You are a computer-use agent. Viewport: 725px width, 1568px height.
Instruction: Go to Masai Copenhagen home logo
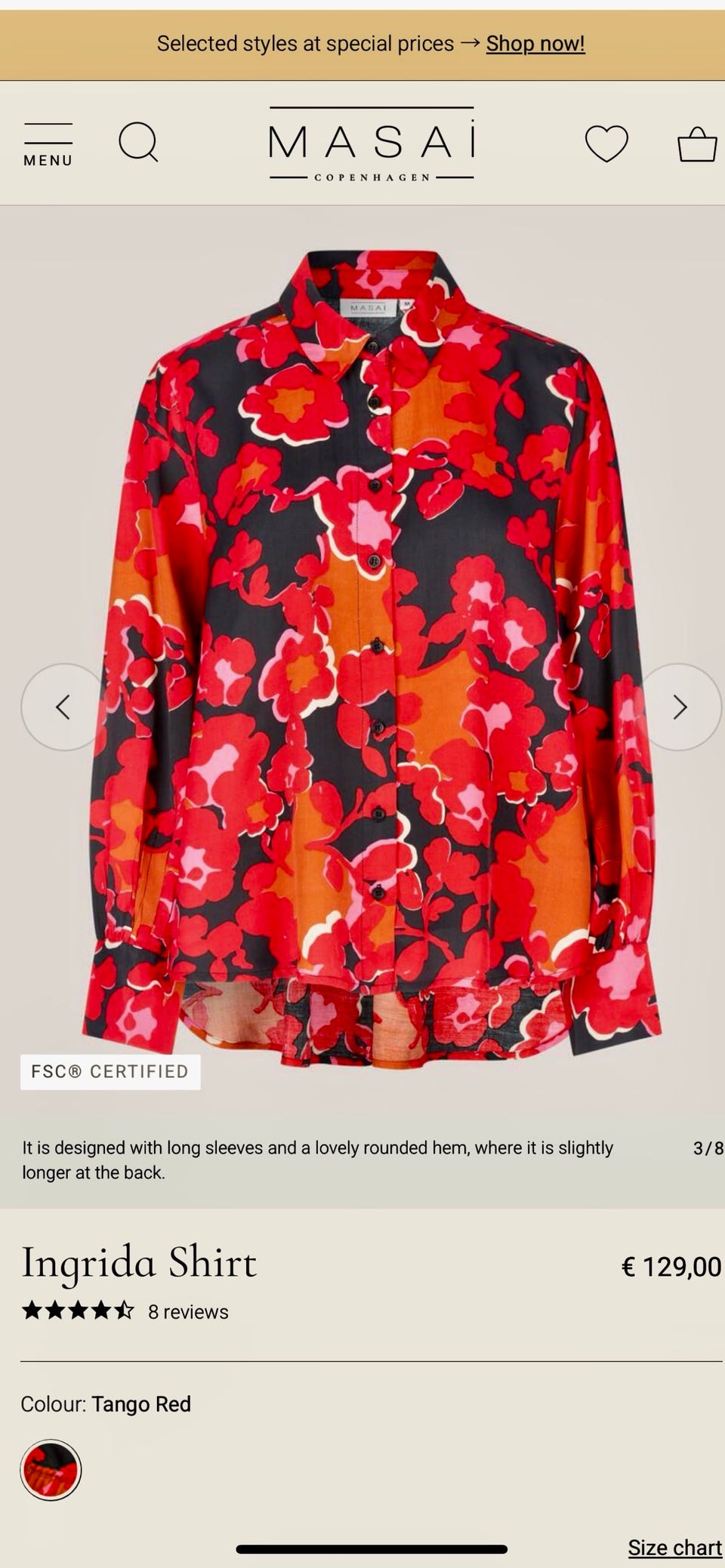(x=372, y=143)
